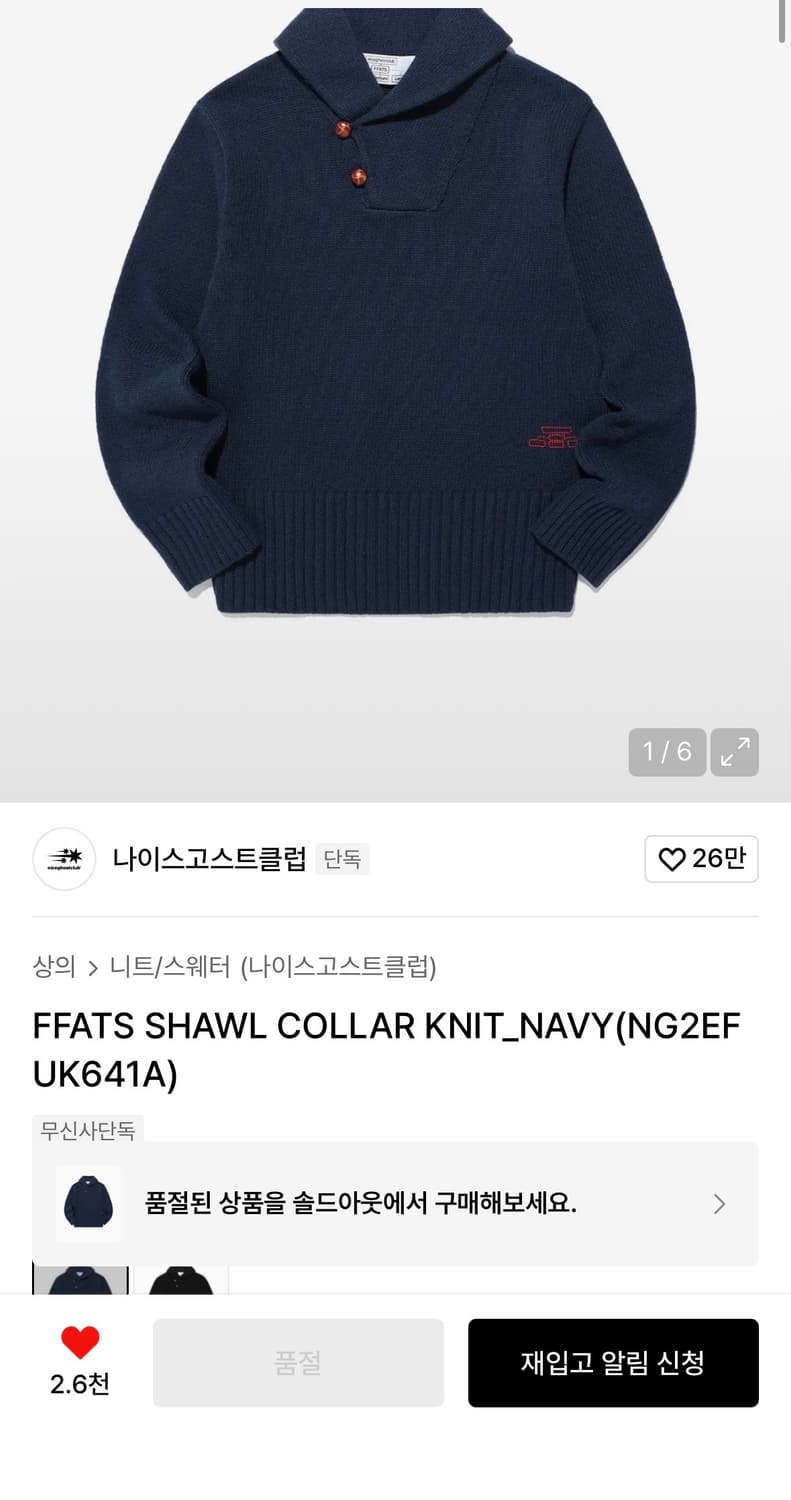This screenshot has width=791, height=1500.
Task: Open the 나이스고스트클럽 circular brand logo
Action: (63, 858)
